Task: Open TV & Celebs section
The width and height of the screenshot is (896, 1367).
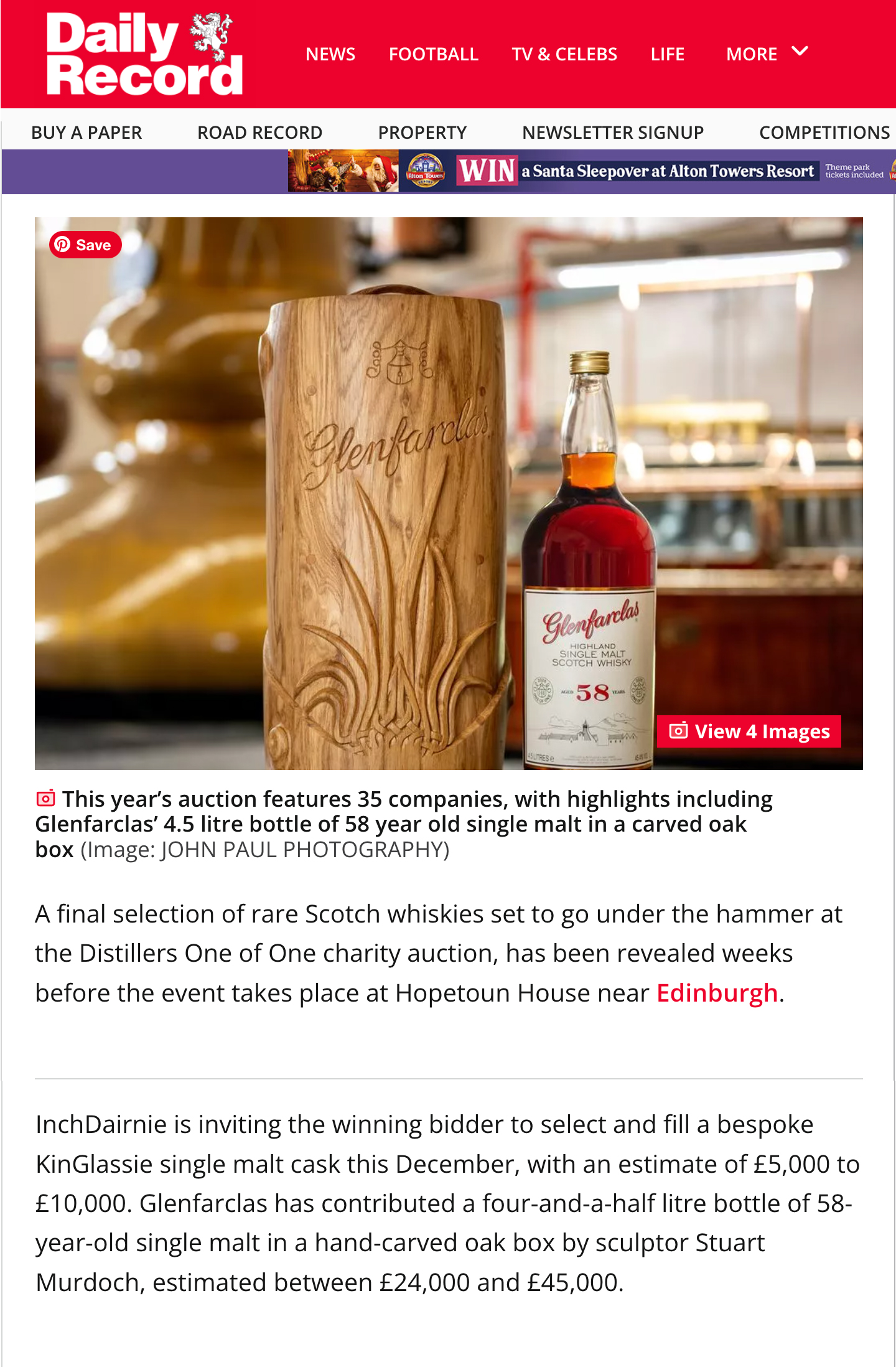Action: click(x=564, y=55)
